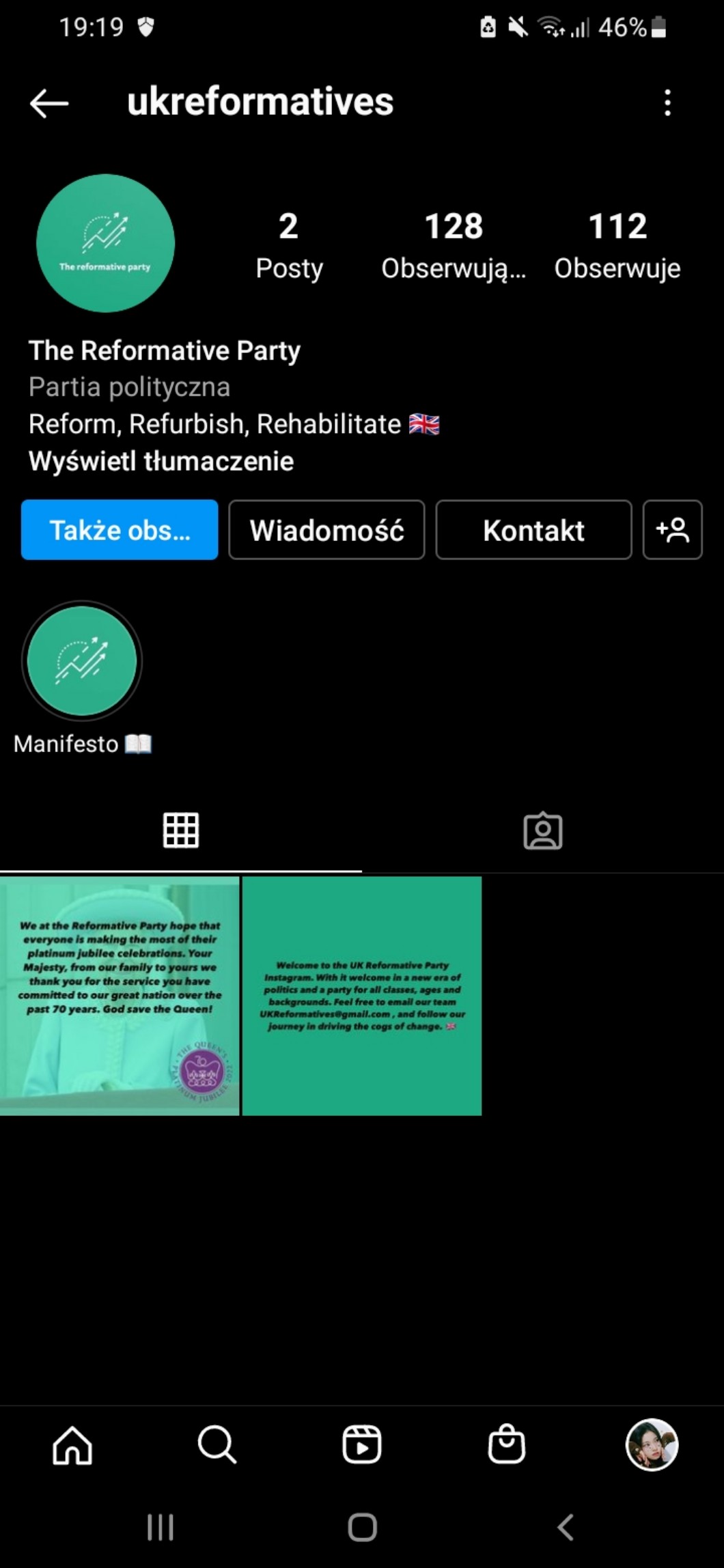Go back using the top-left arrow
Image resolution: width=724 pixels, height=1568 pixels.
pos(49,104)
